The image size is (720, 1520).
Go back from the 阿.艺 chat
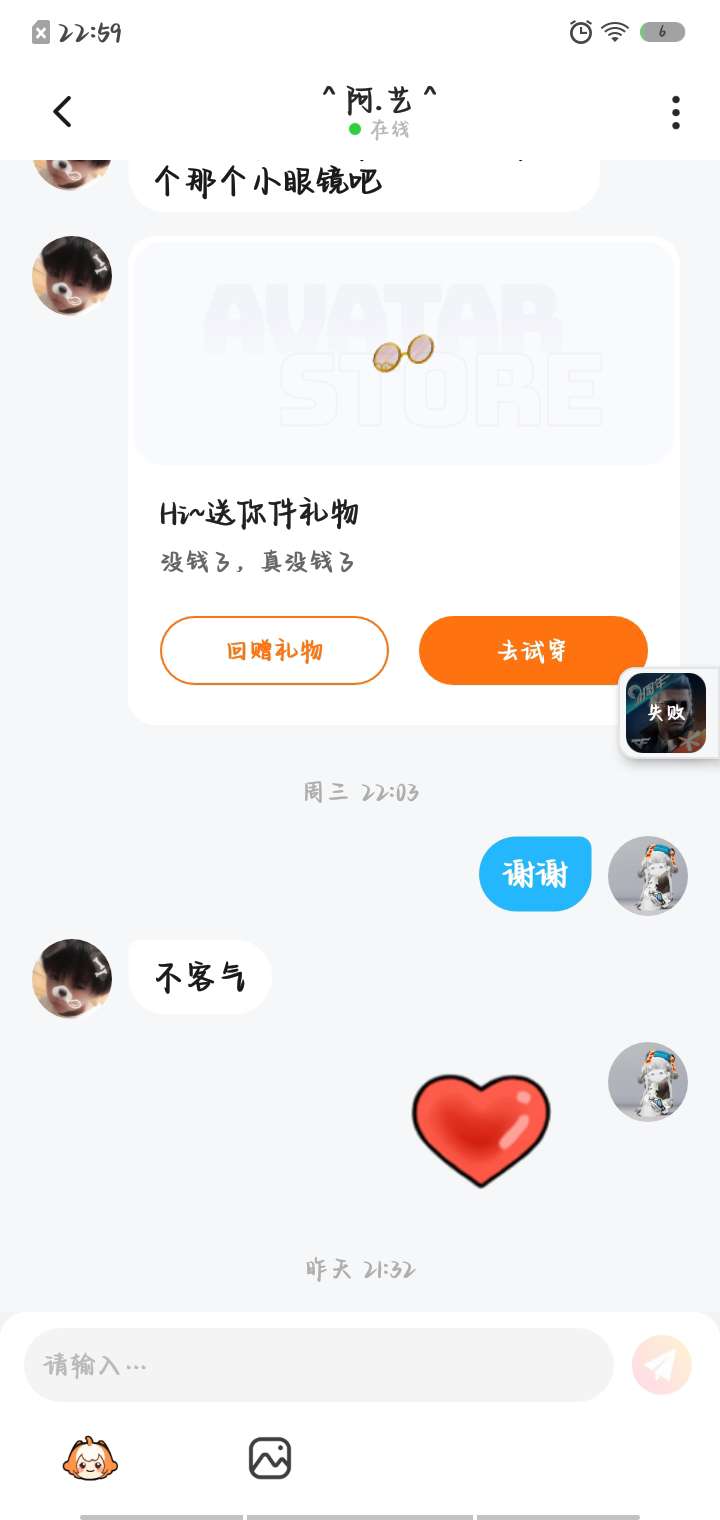coord(62,111)
